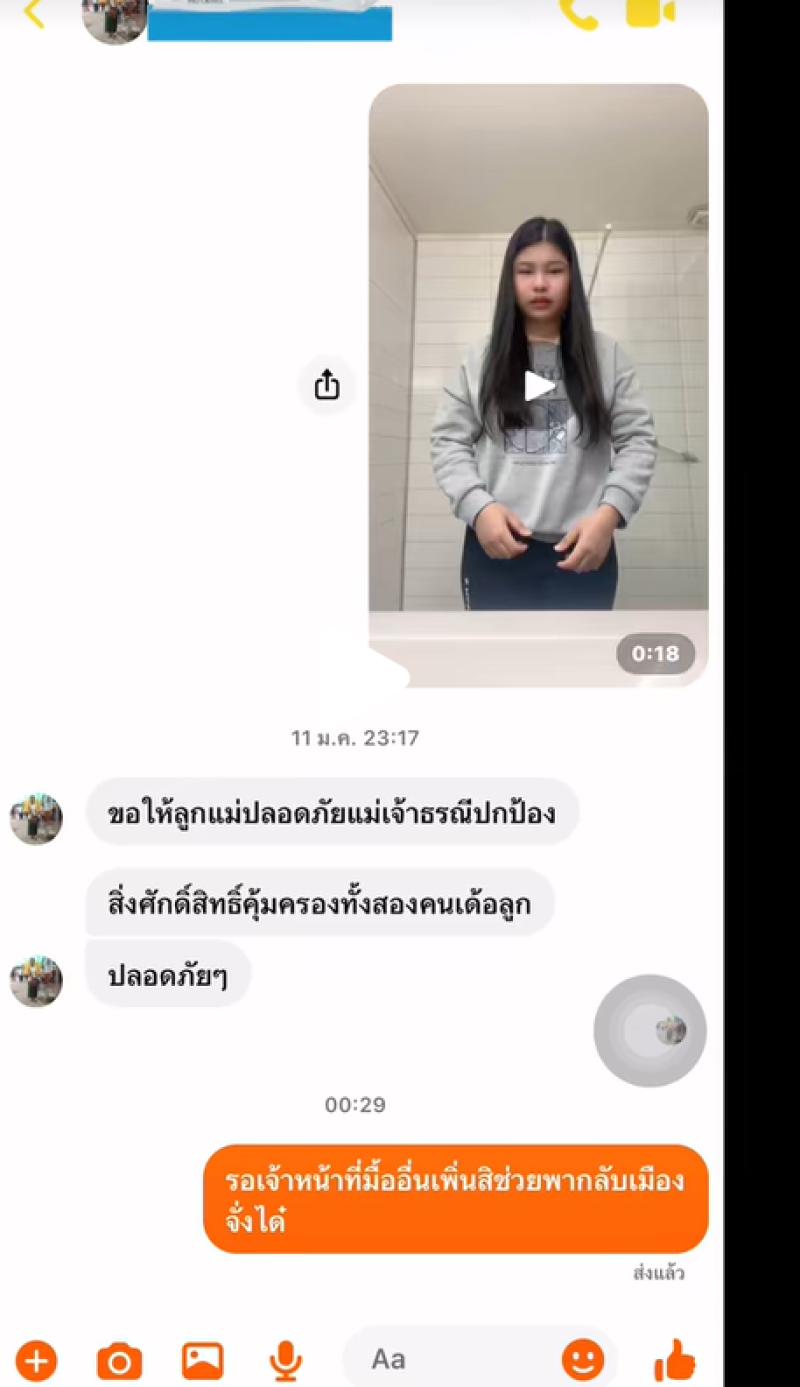Start a video call

coord(650,12)
